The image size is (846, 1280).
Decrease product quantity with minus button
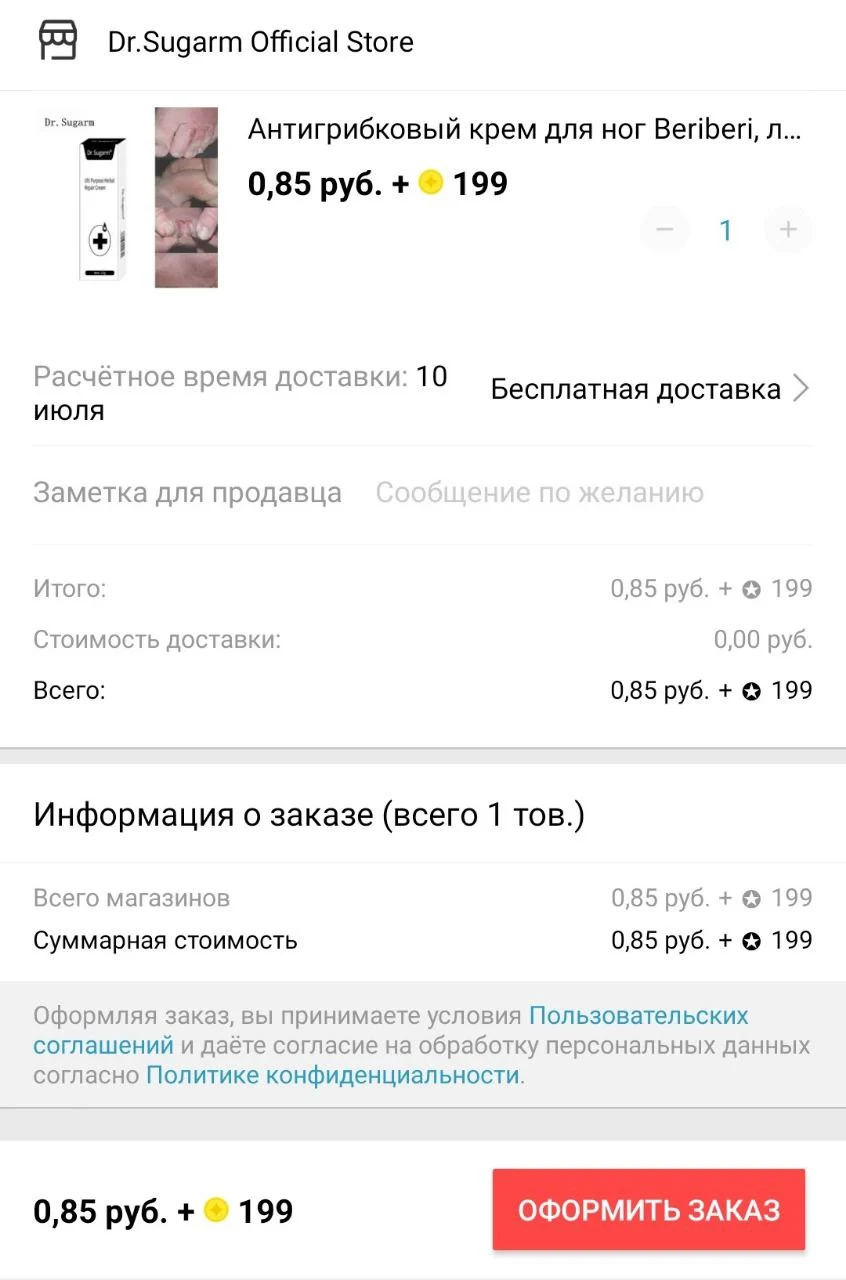[x=665, y=230]
